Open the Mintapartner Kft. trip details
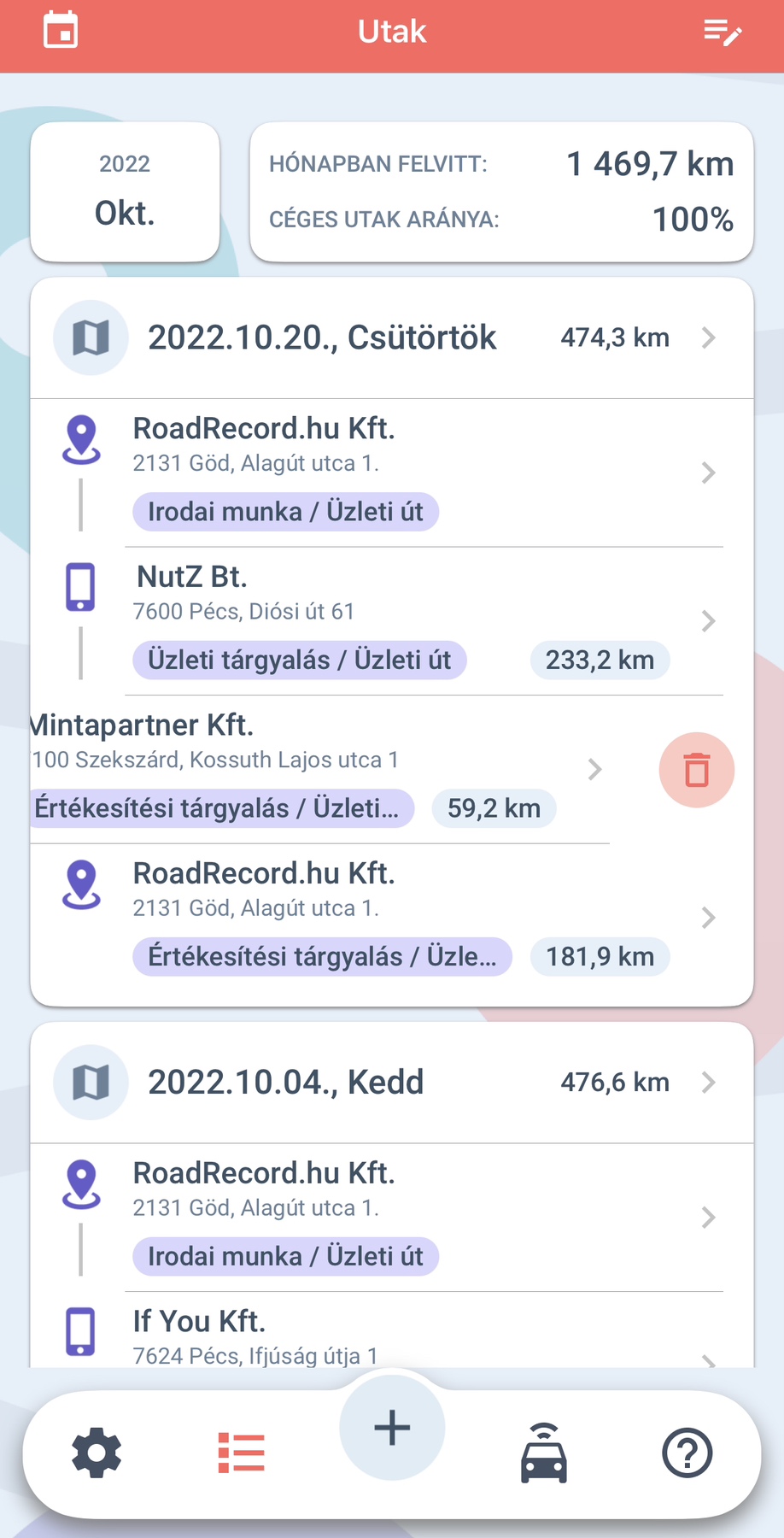This screenshot has height=1538, width=784. [x=320, y=770]
